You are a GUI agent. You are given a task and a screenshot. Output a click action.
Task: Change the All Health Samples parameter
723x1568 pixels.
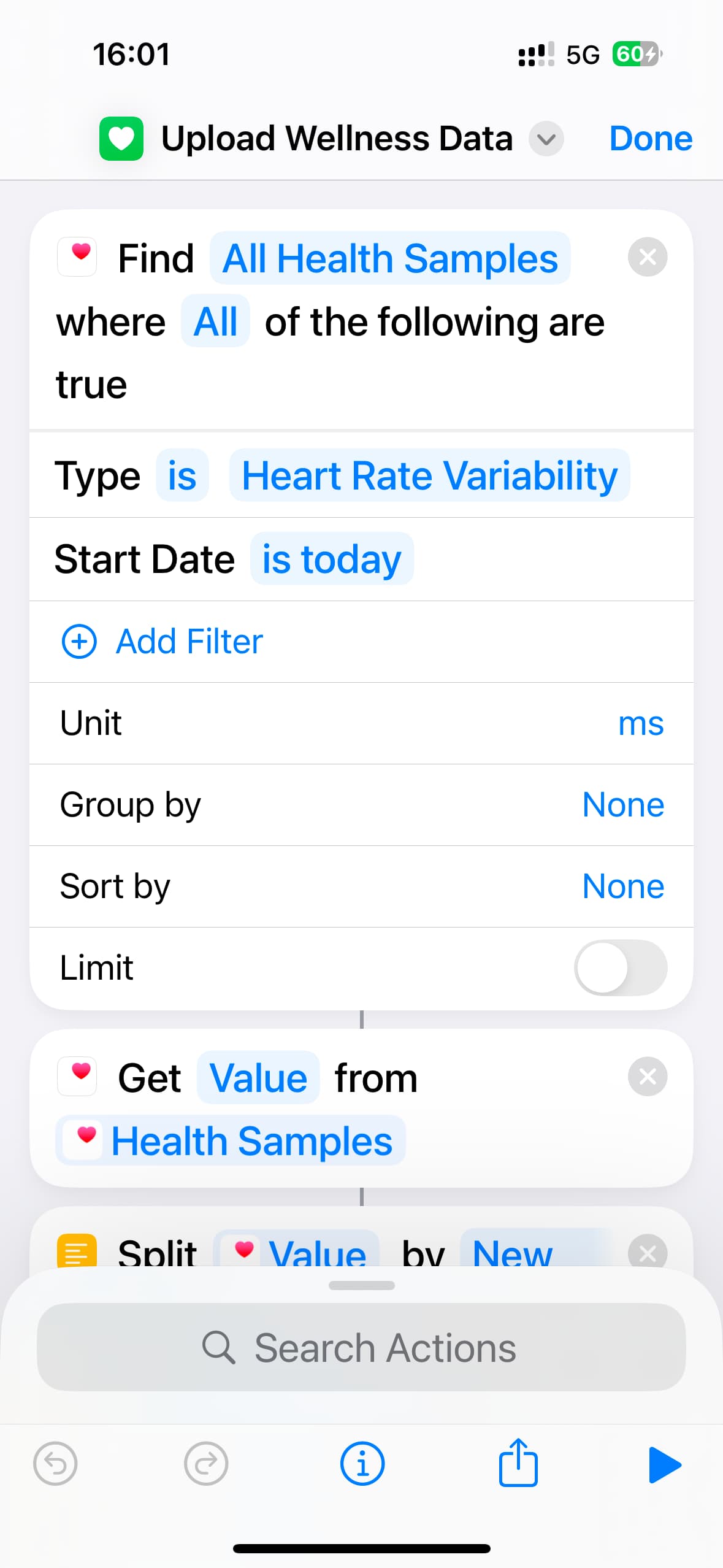point(390,258)
